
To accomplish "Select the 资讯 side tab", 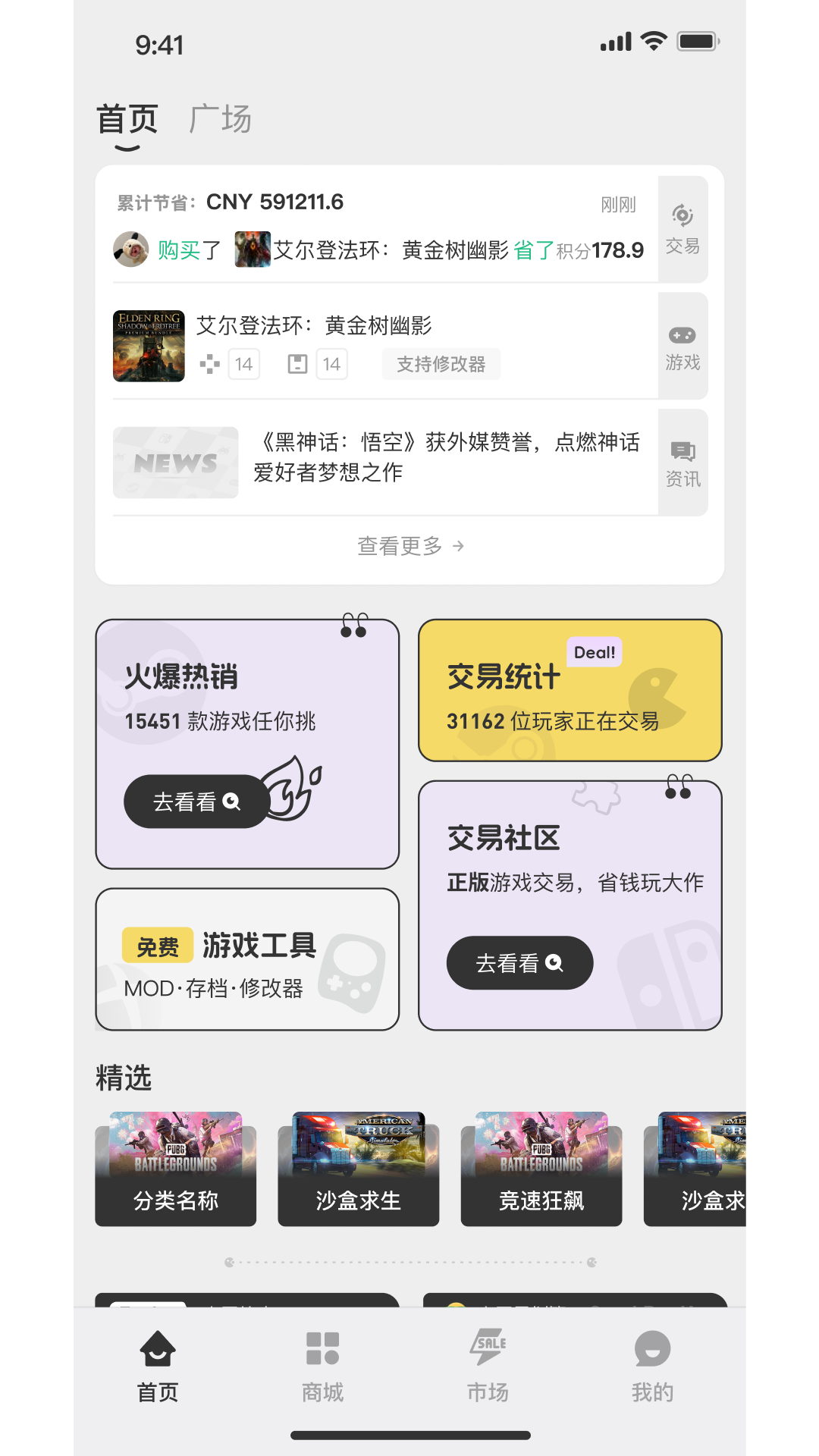I will click(682, 463).
